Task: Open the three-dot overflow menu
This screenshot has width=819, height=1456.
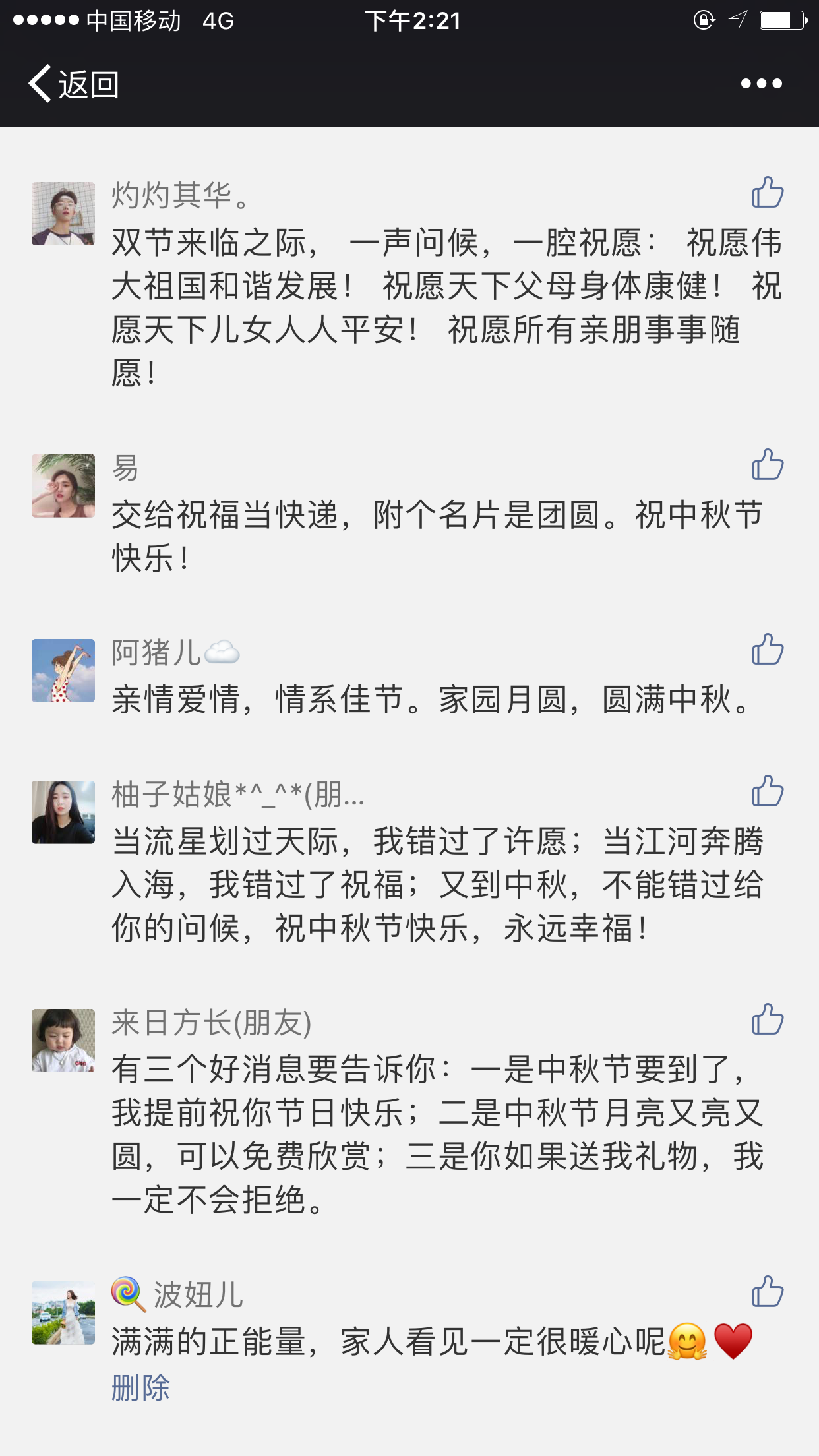Action: pyautogui.click(x=761, y=84)
